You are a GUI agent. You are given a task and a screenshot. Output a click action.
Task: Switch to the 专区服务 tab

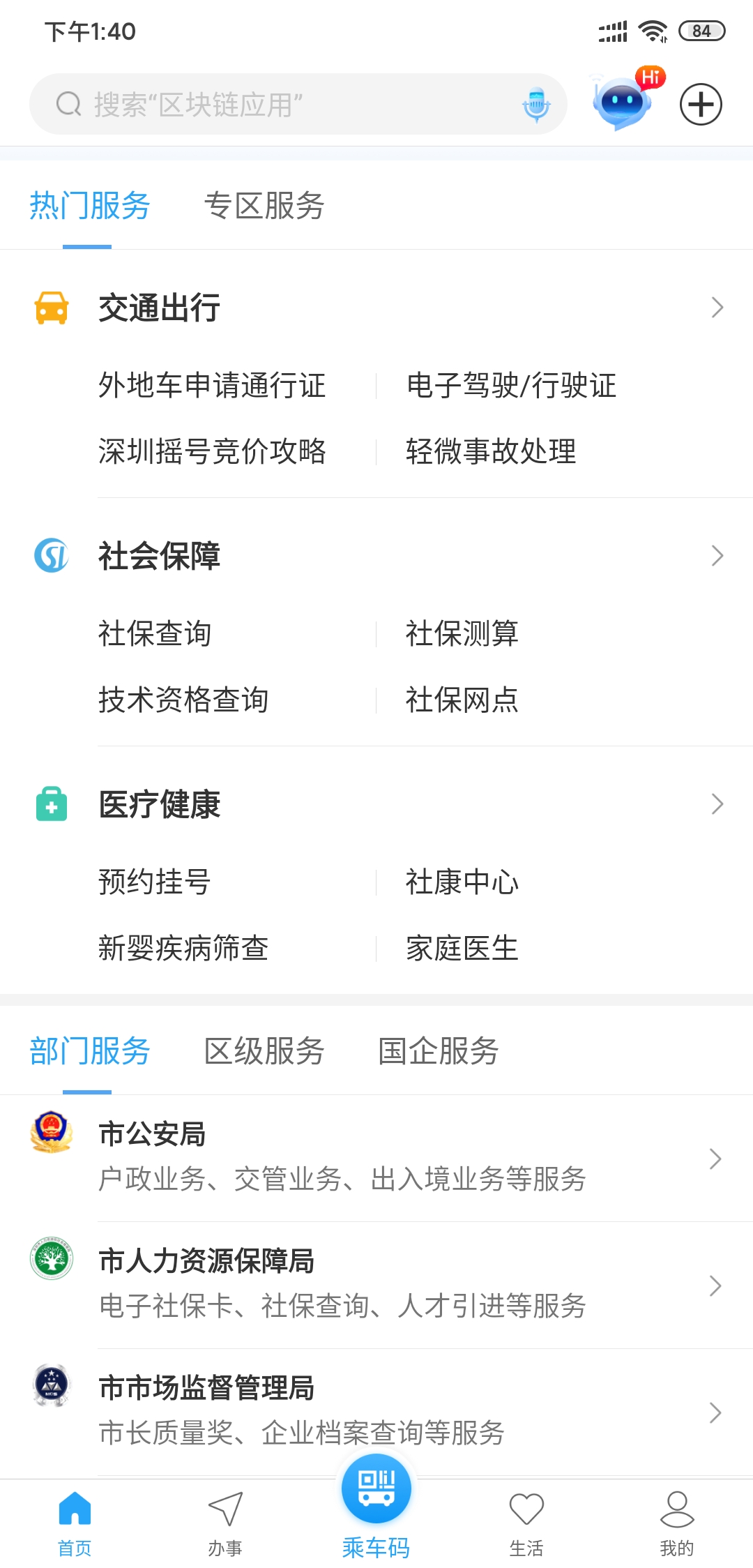(264, 206)
